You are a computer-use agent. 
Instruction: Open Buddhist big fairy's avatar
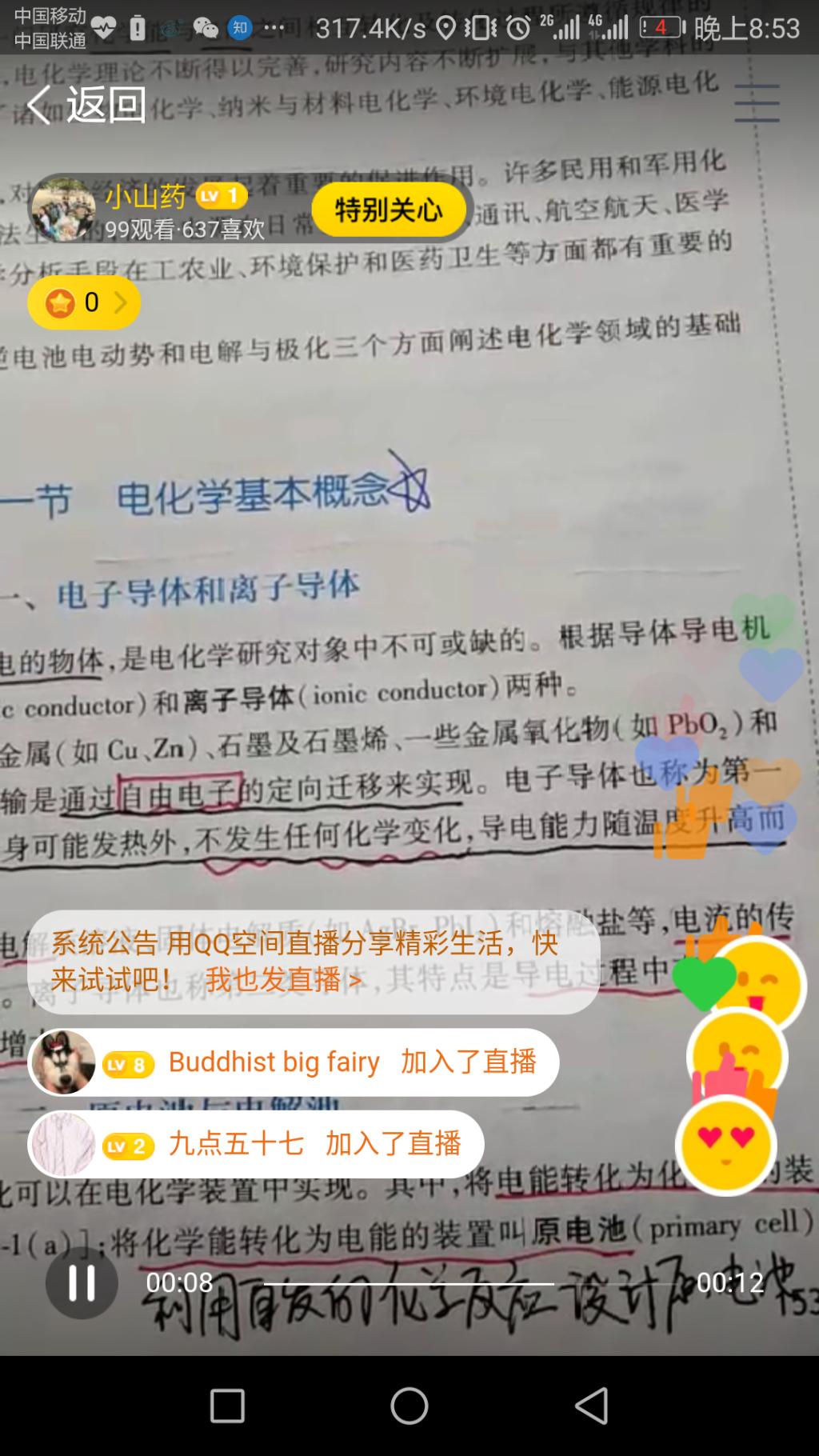coord(63,1062)
